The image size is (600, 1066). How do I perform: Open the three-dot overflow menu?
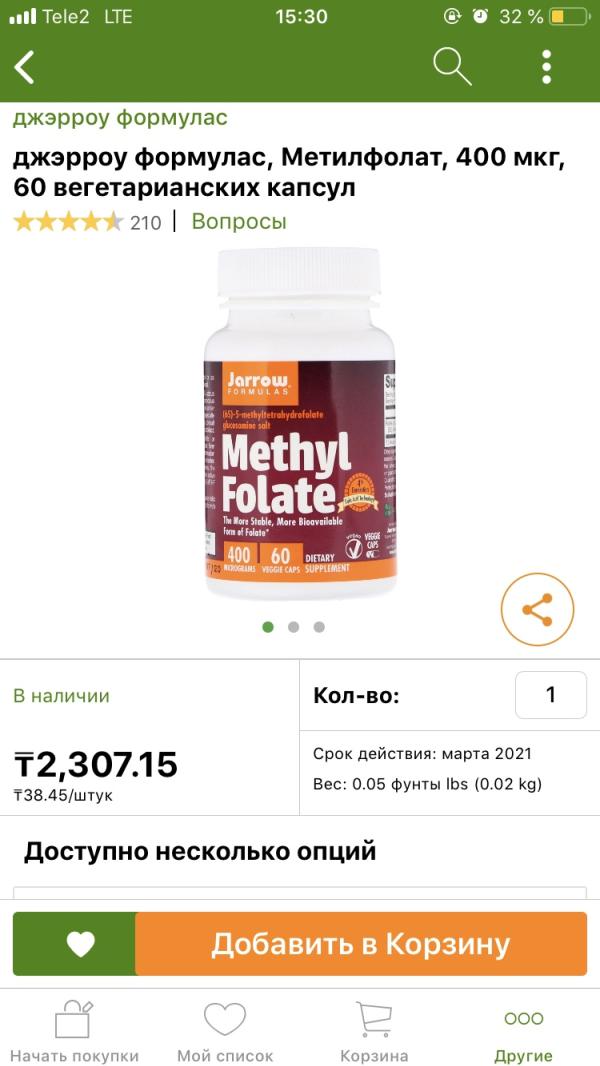[x=546, y=67]
